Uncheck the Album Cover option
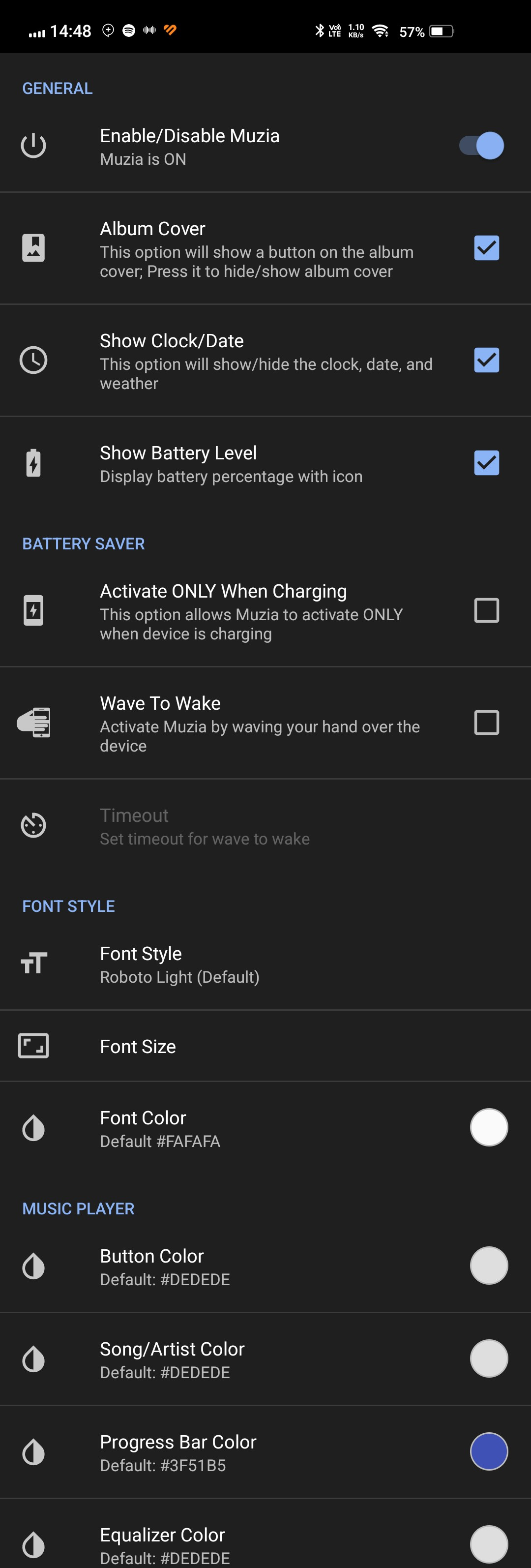 click(x=486, y=248)
